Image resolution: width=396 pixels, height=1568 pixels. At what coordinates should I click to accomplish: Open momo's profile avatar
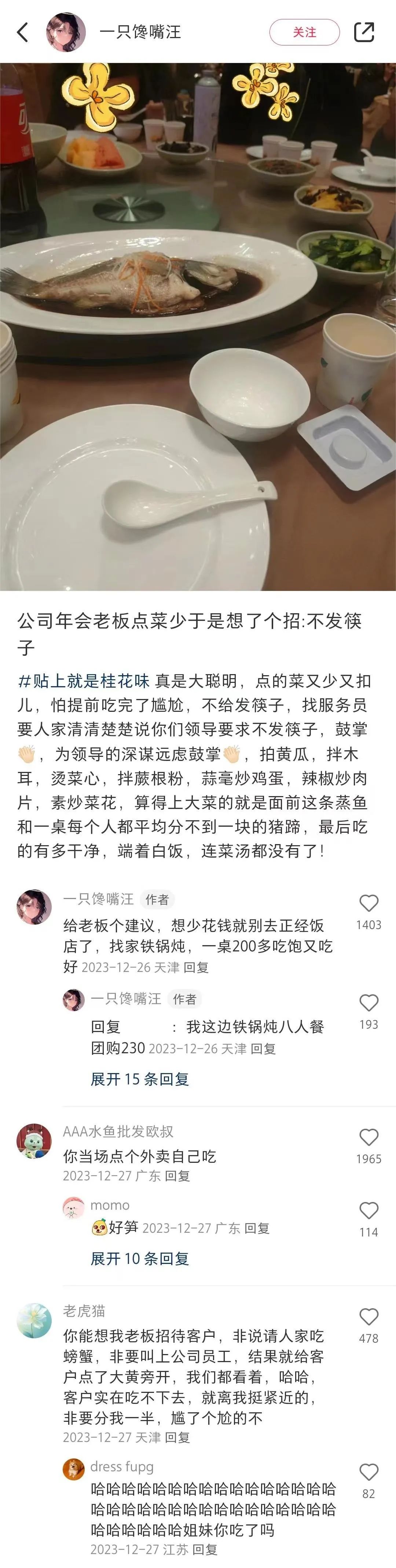pyautogui.click(x=74, y=1208)
